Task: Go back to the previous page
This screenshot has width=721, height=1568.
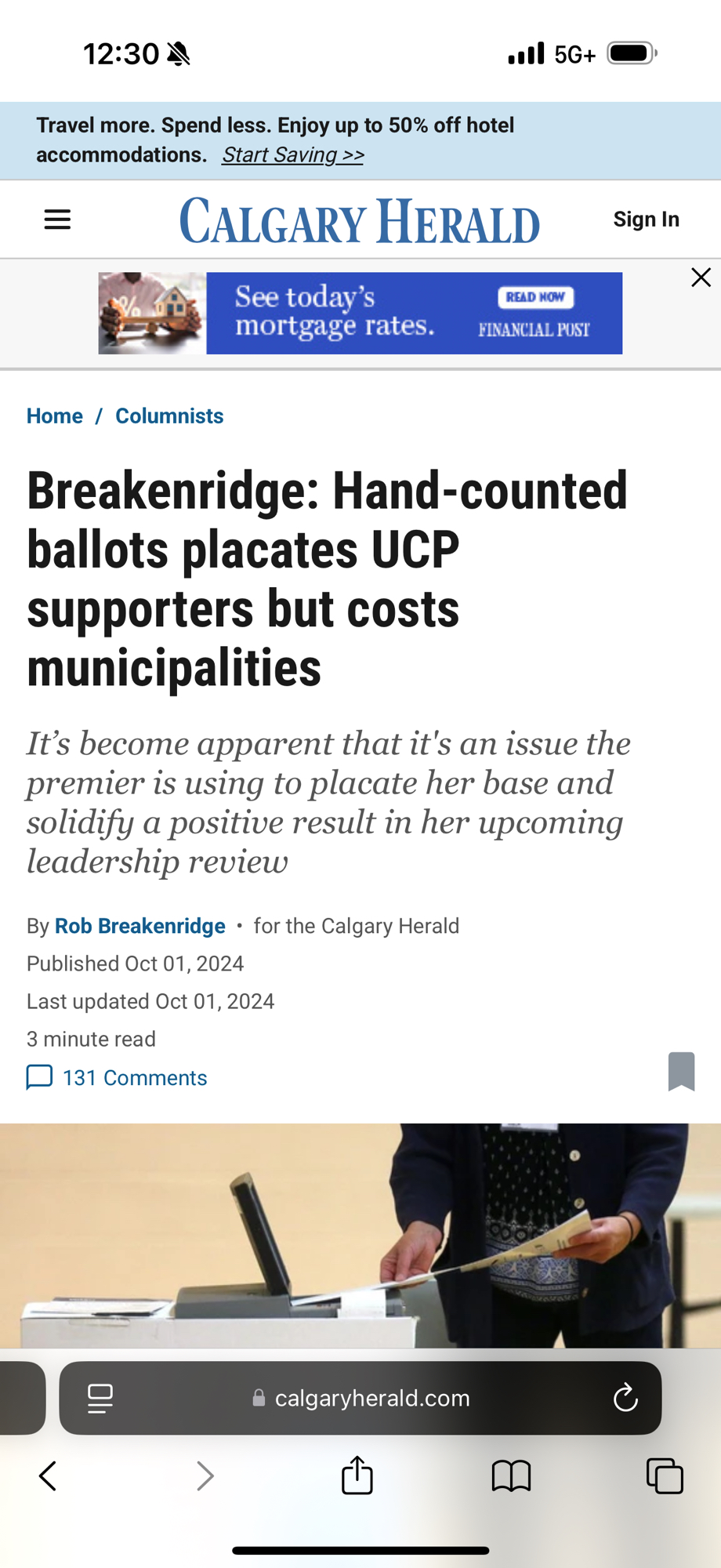Action: [x=48, y=1476]
